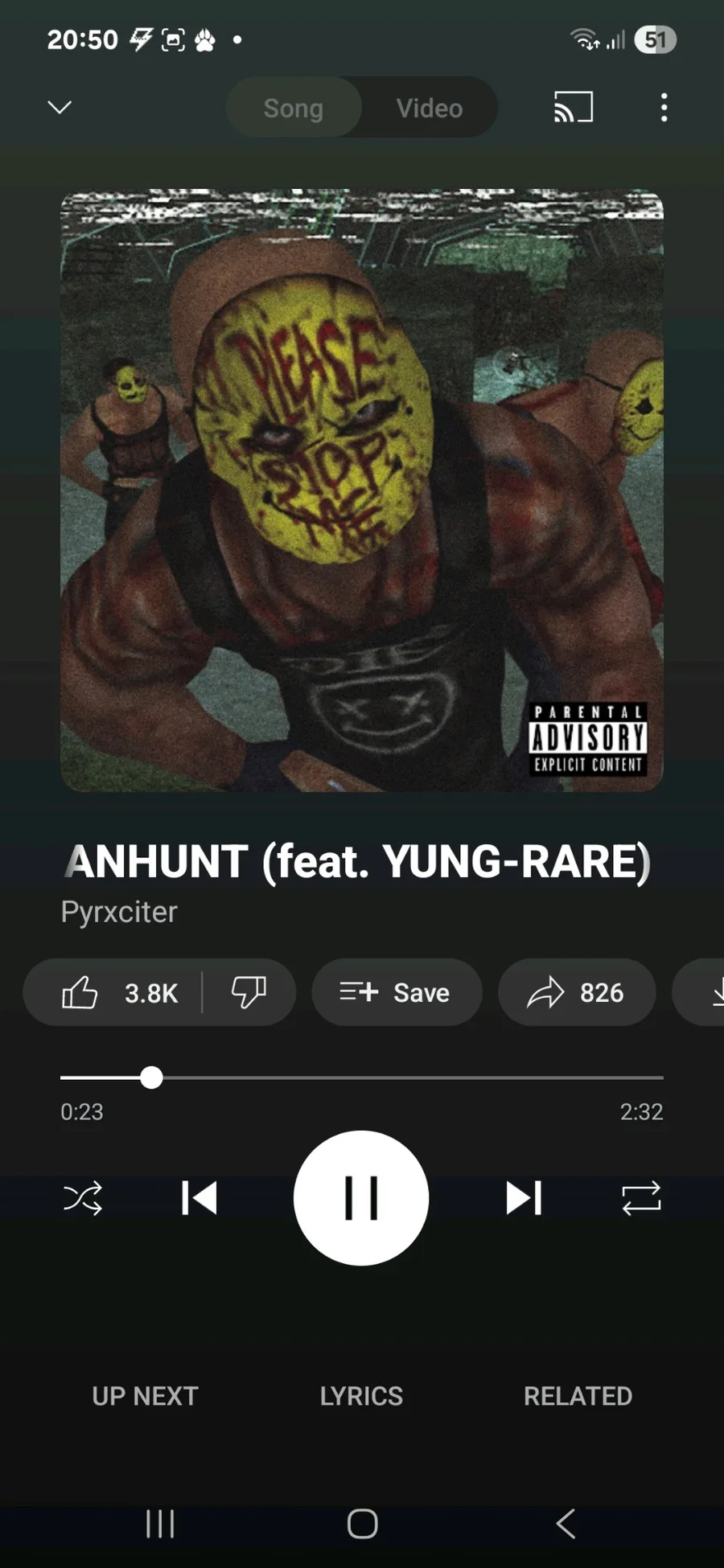Open the UP NEXT tab

coord(145,1396)
